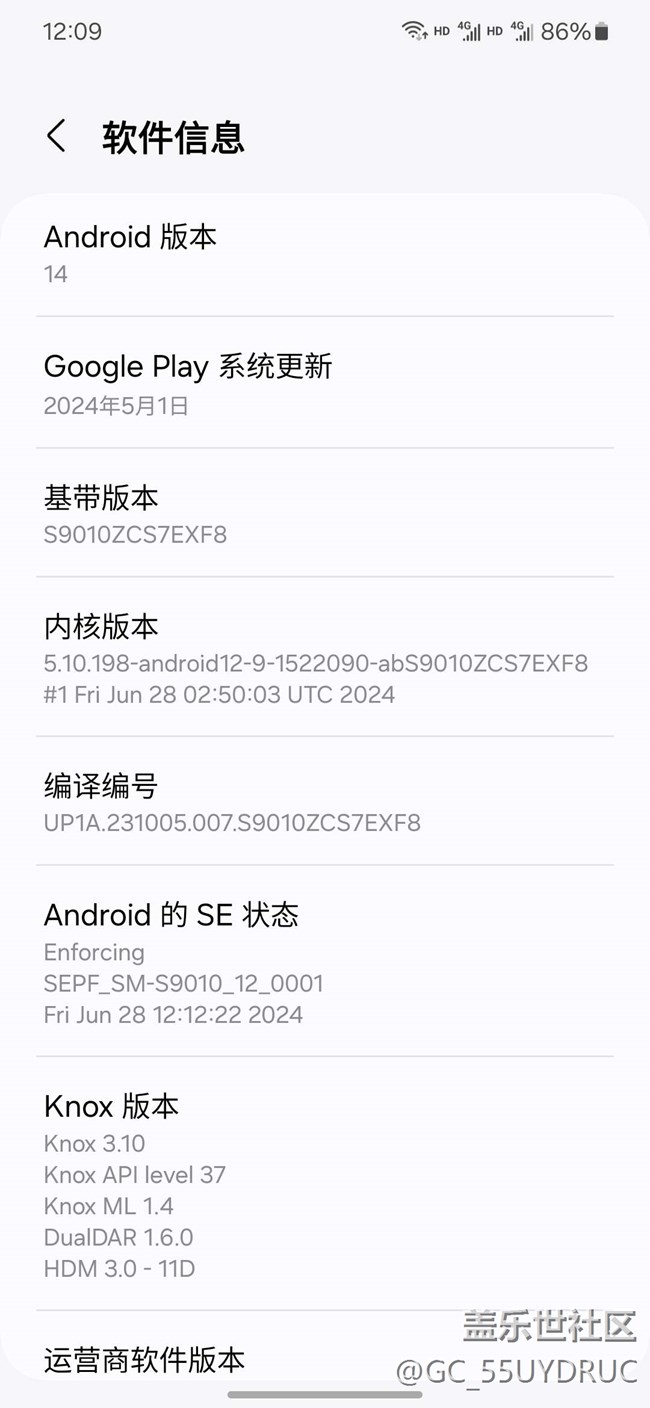Go back from the 软件信息 page
The height and width of the screenshot is (1408, 650).
[57, 136]
